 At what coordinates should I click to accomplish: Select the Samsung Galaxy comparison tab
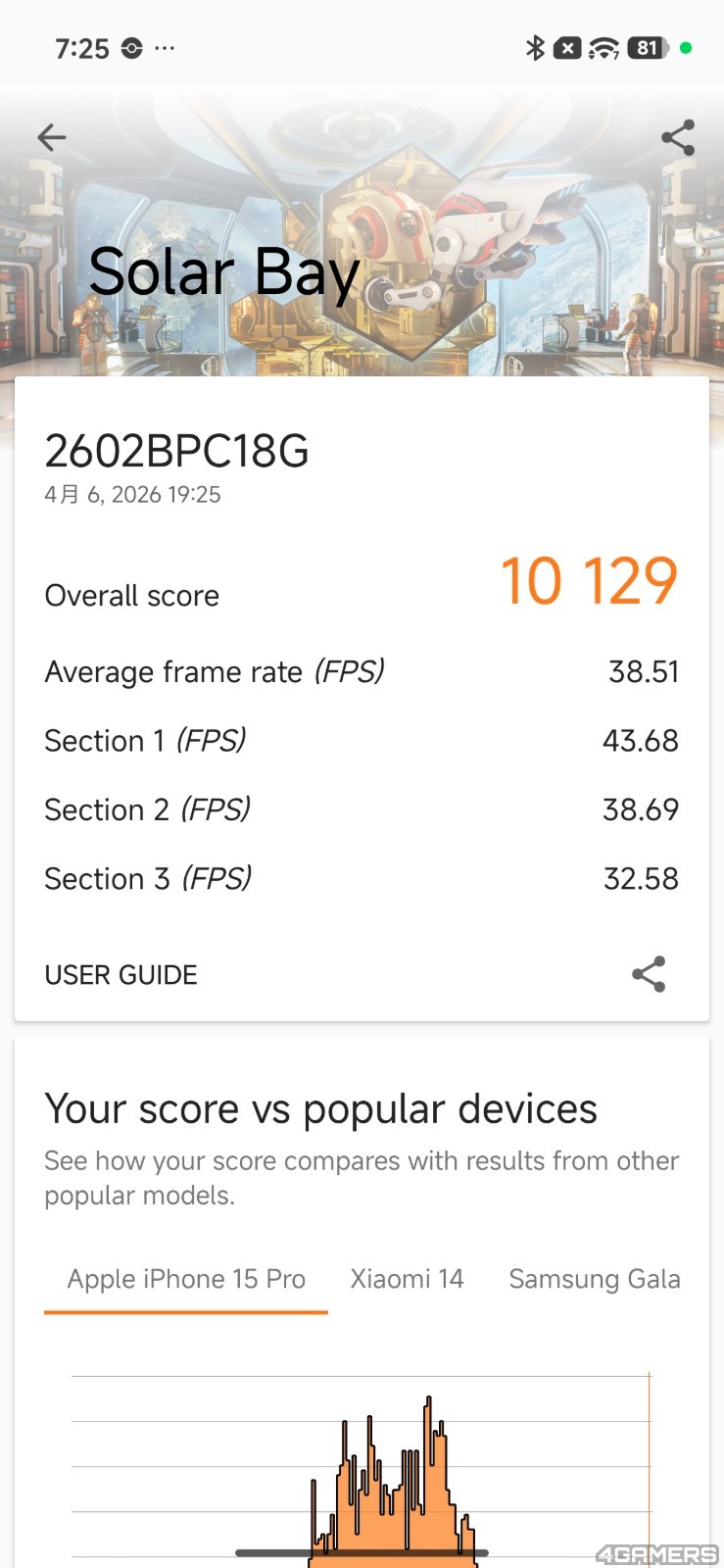point(594,1279)
